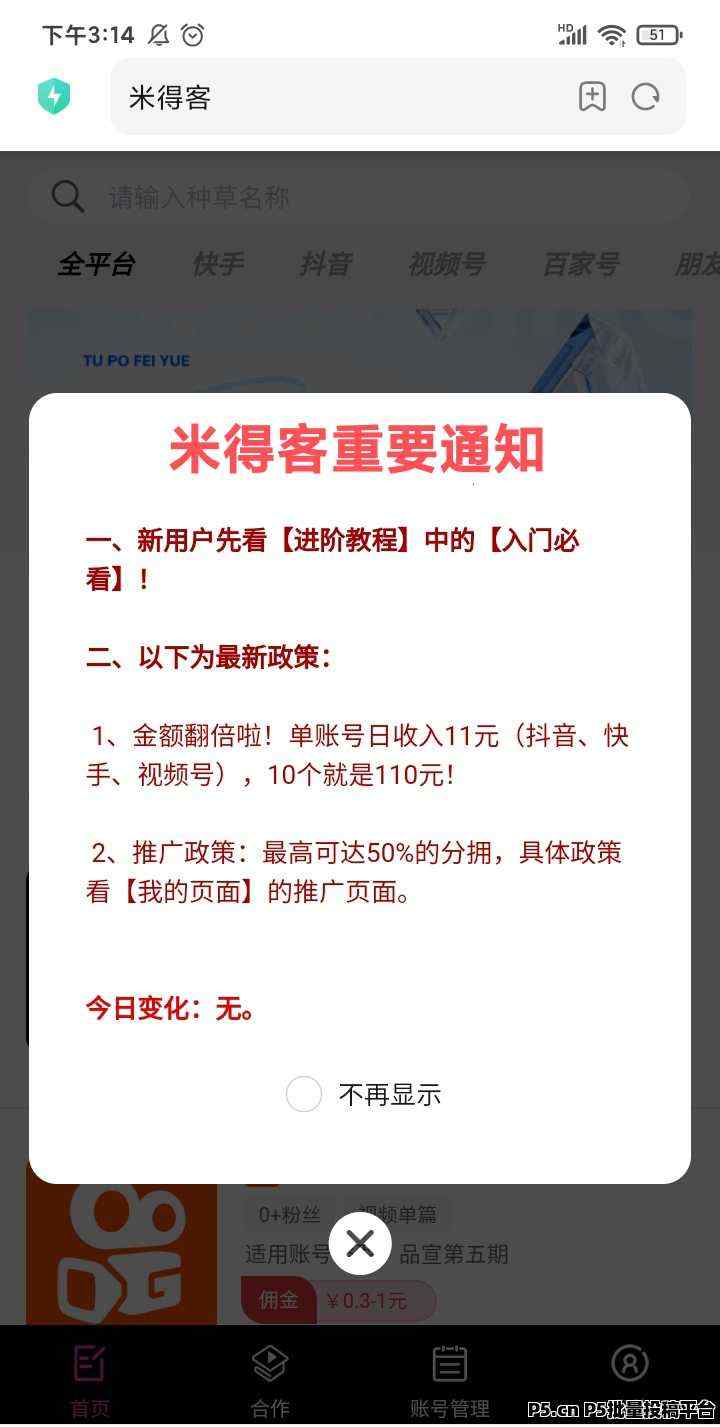Switch to the 快手 tab
The width and height of the screenshot is (720, 1427).
(x=217, y=264)
